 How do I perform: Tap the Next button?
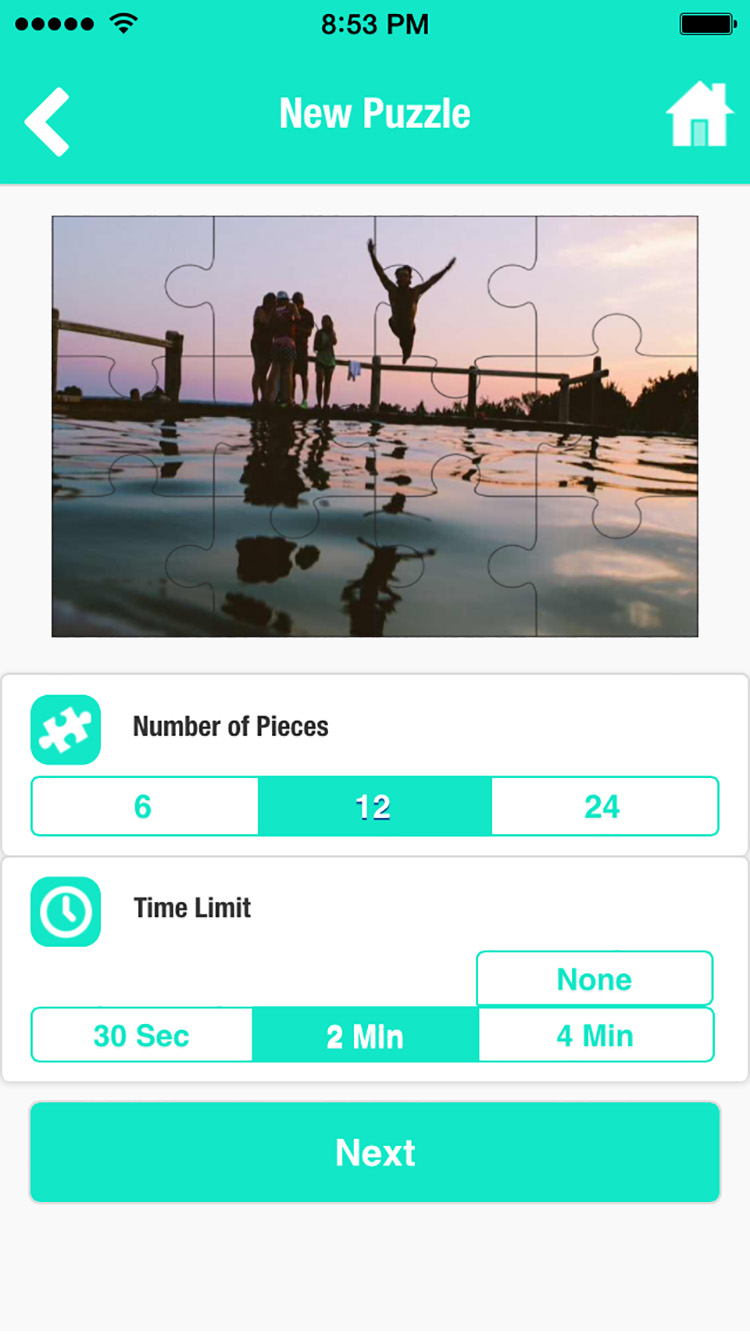pos(375,1152)
